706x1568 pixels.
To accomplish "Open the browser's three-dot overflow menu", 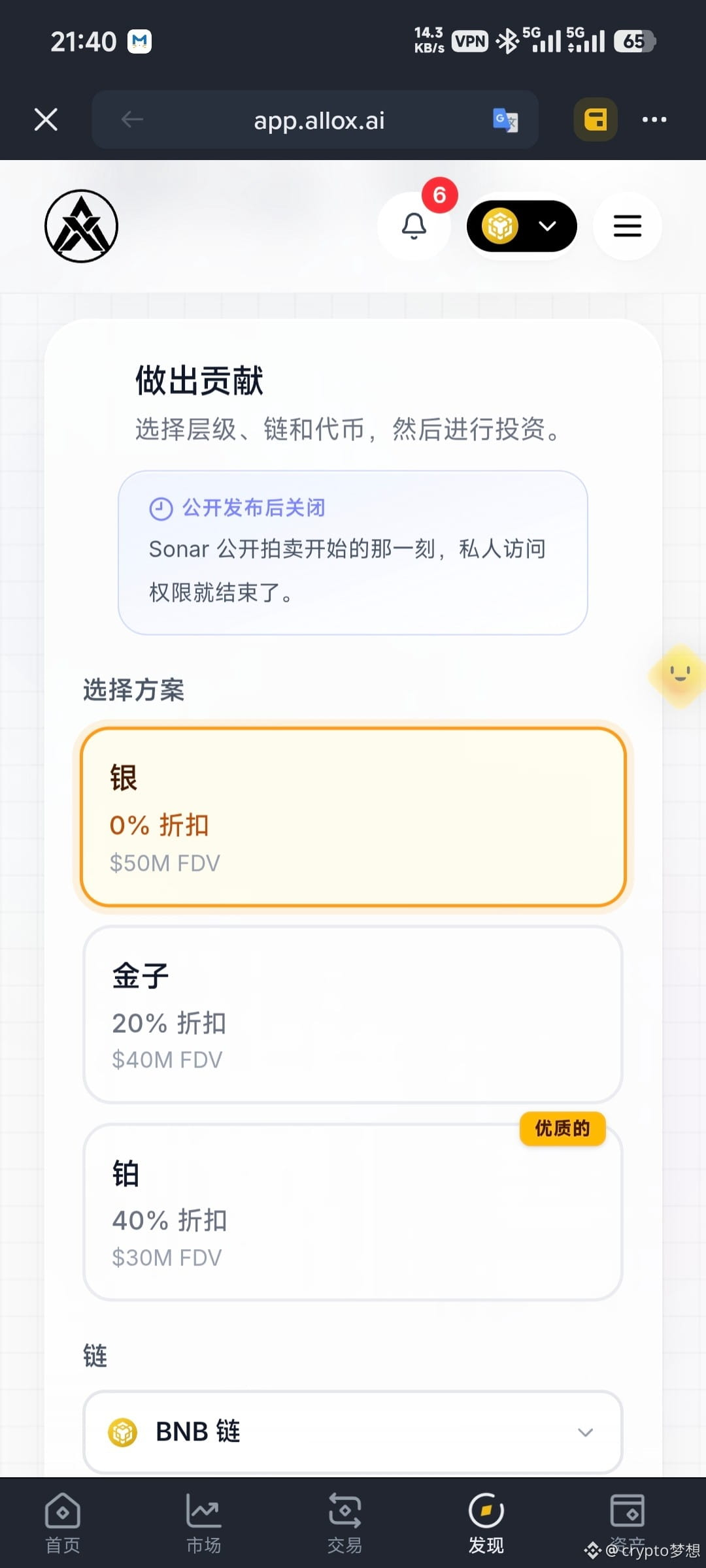I will tap(654, 120).
